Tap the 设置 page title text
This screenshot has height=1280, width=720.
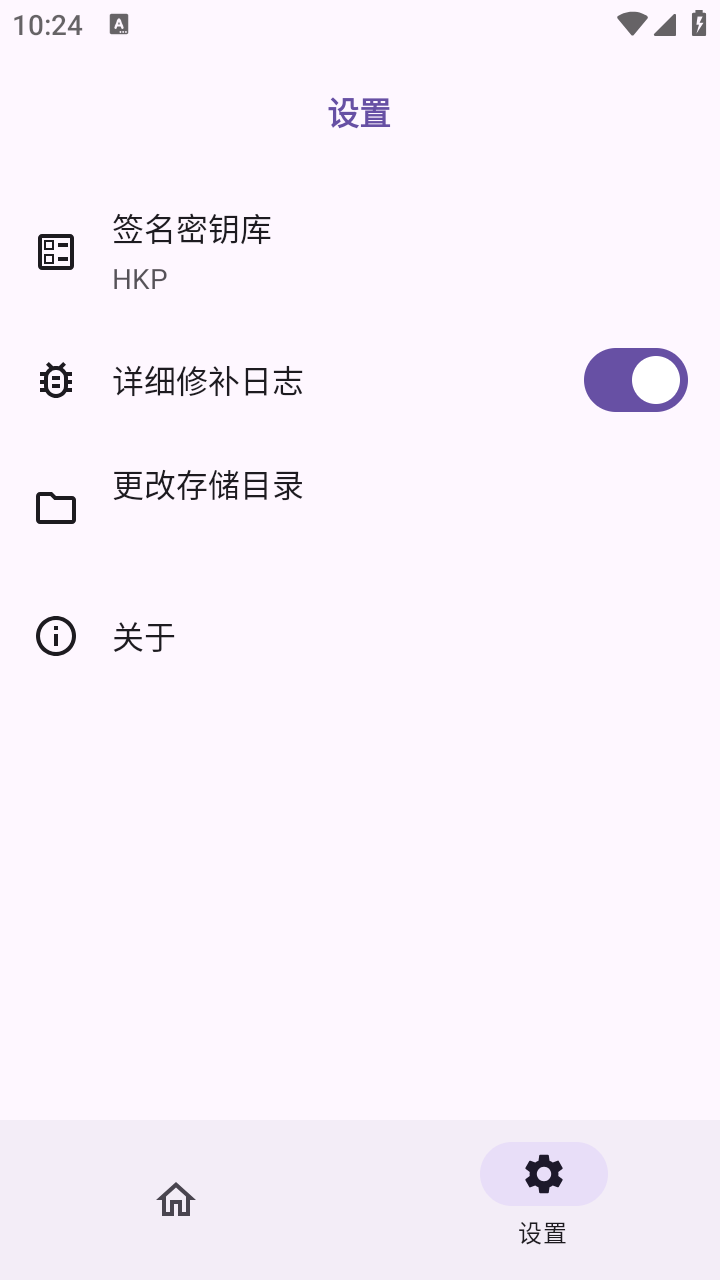point(360,113)
